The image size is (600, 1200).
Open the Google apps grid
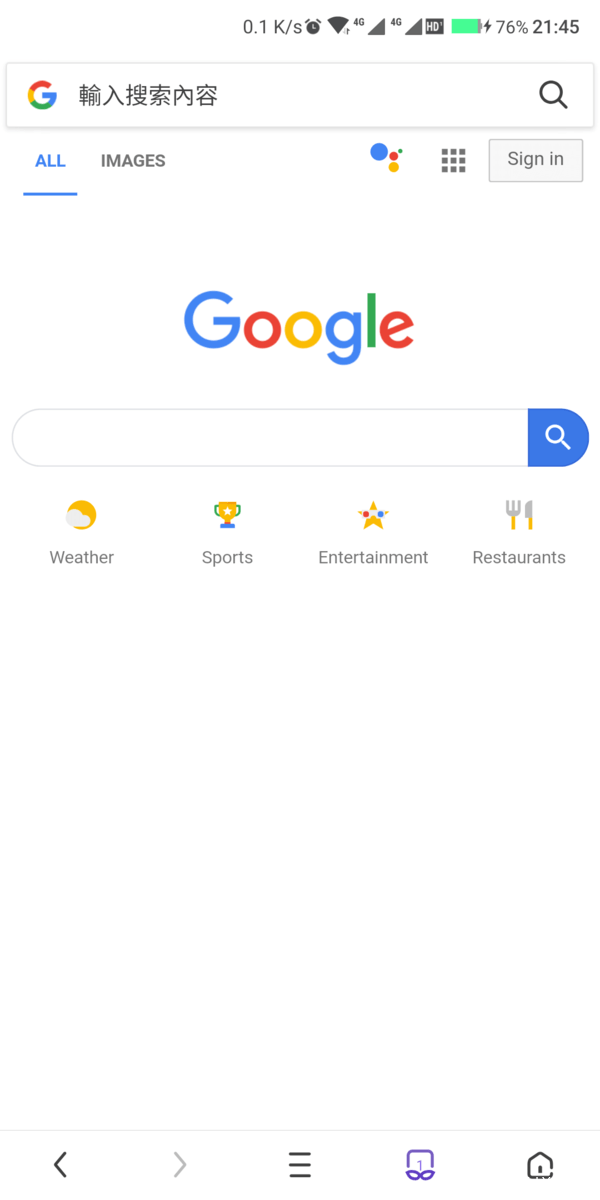click(x=453, y=160)
